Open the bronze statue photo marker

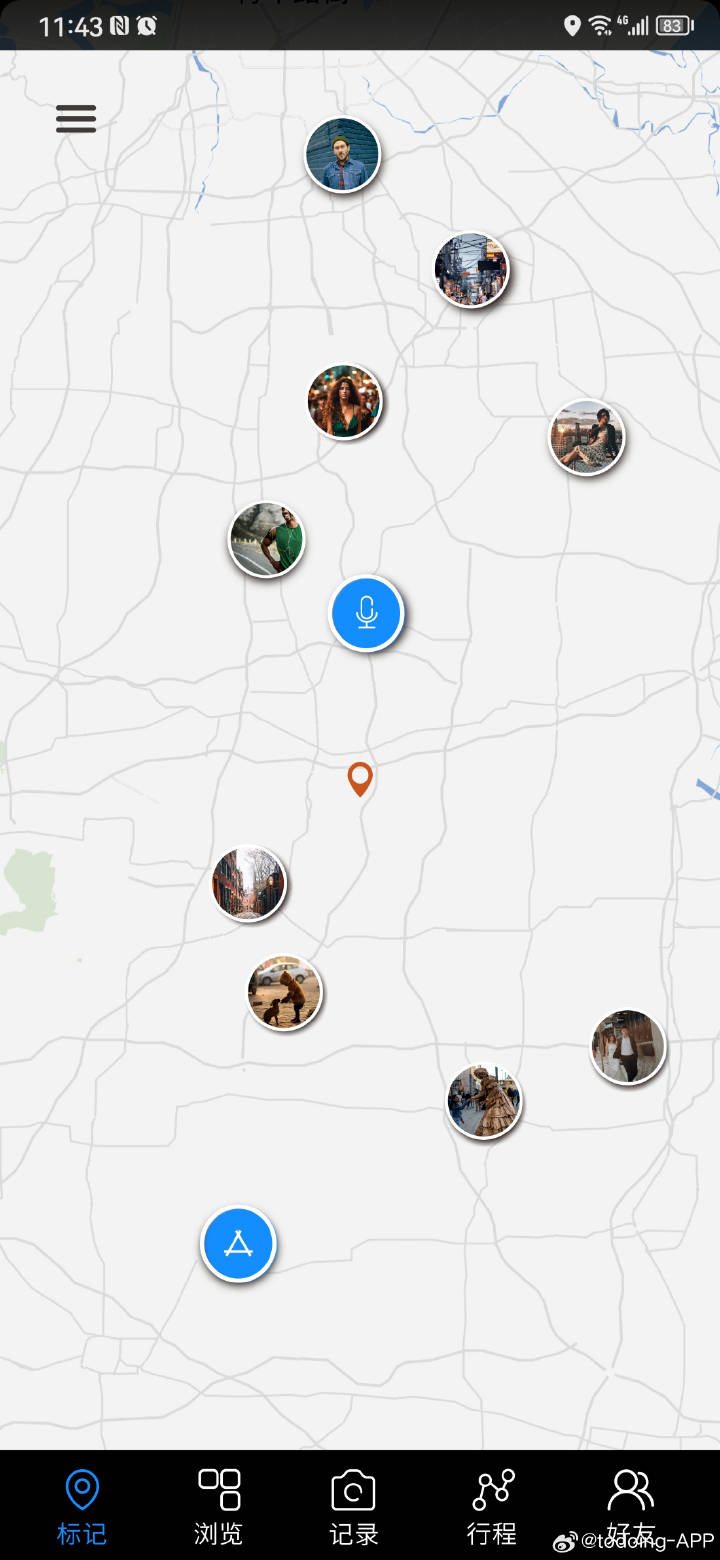(484, 1101)
